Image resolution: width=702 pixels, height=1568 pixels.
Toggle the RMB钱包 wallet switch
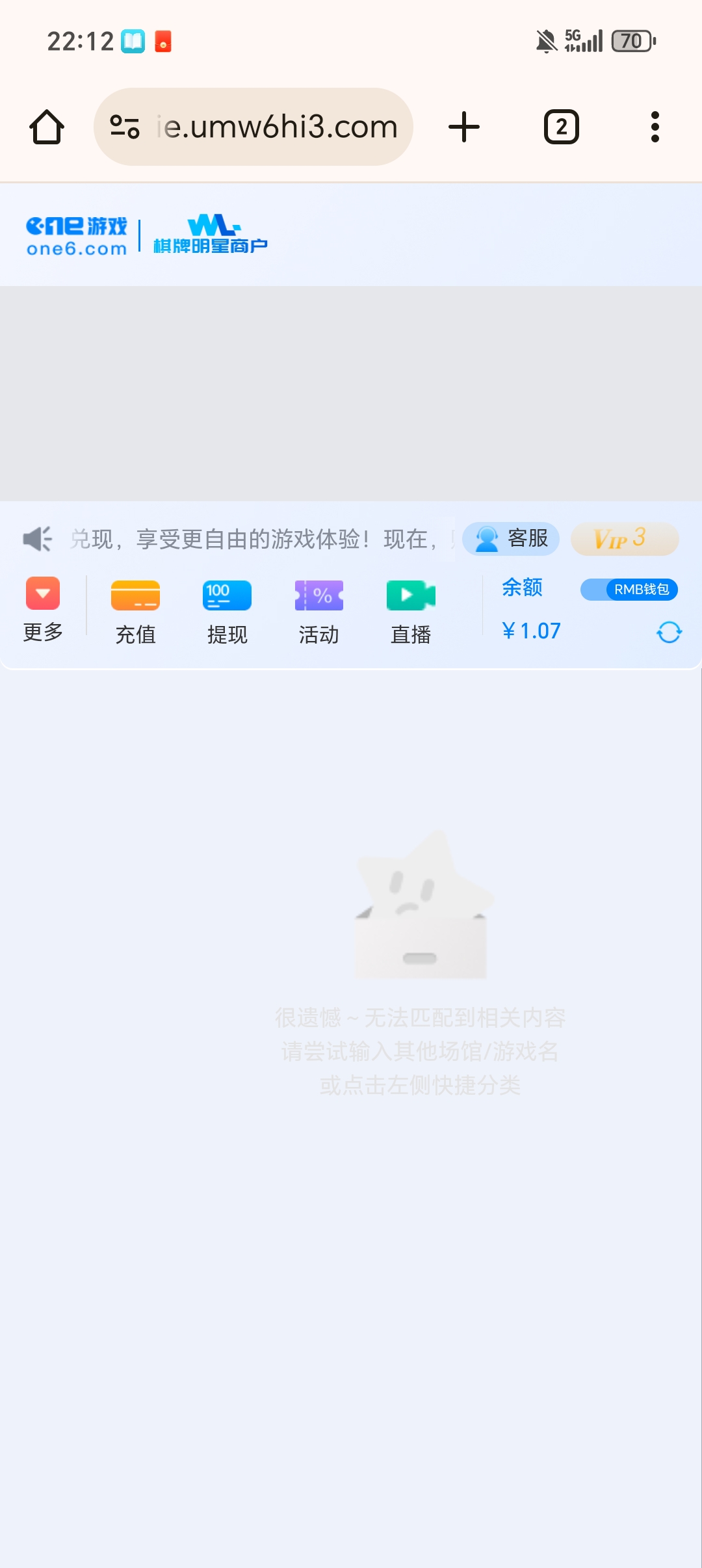[x=629, y=590]
